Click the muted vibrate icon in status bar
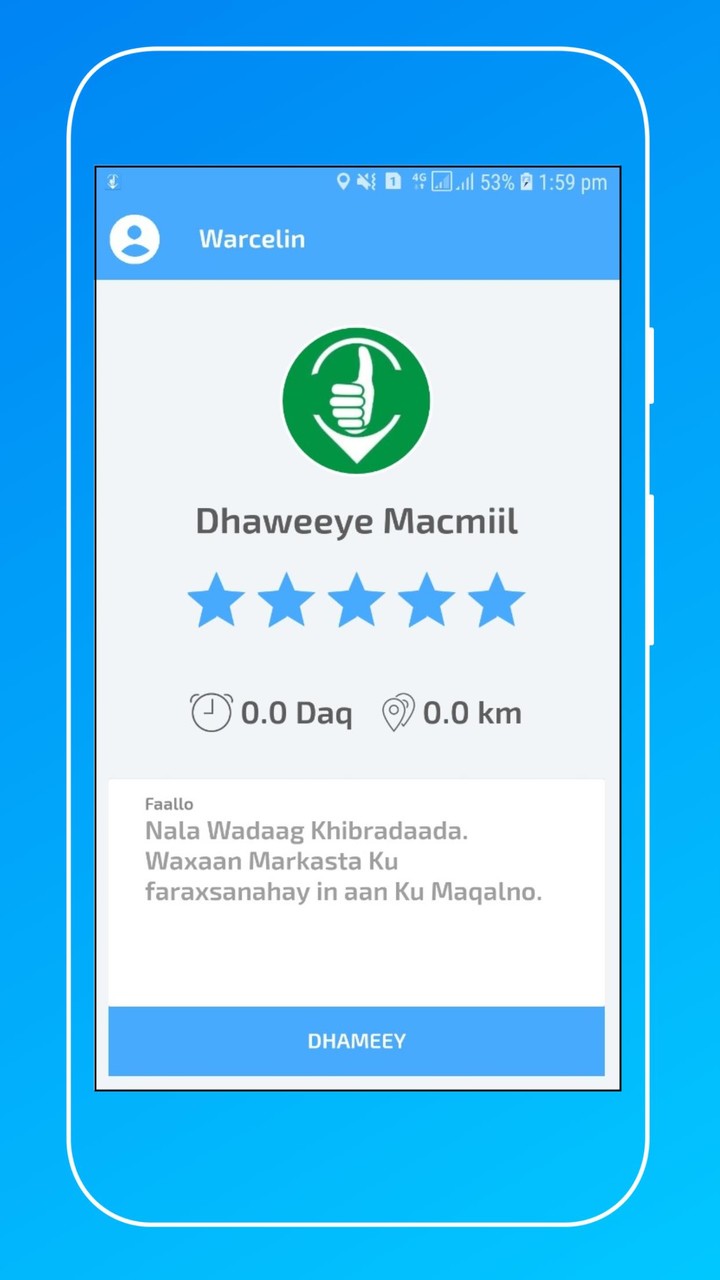Screen dimensions: 720x1280 [x=365, y=182]
